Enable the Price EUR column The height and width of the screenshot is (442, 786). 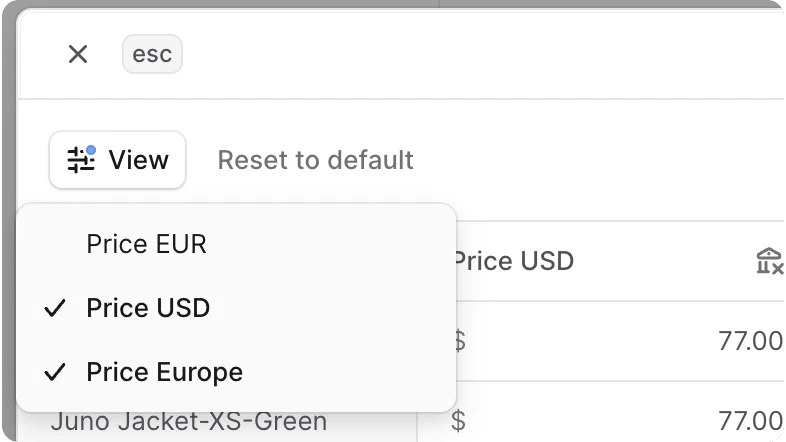coord(147,244)
